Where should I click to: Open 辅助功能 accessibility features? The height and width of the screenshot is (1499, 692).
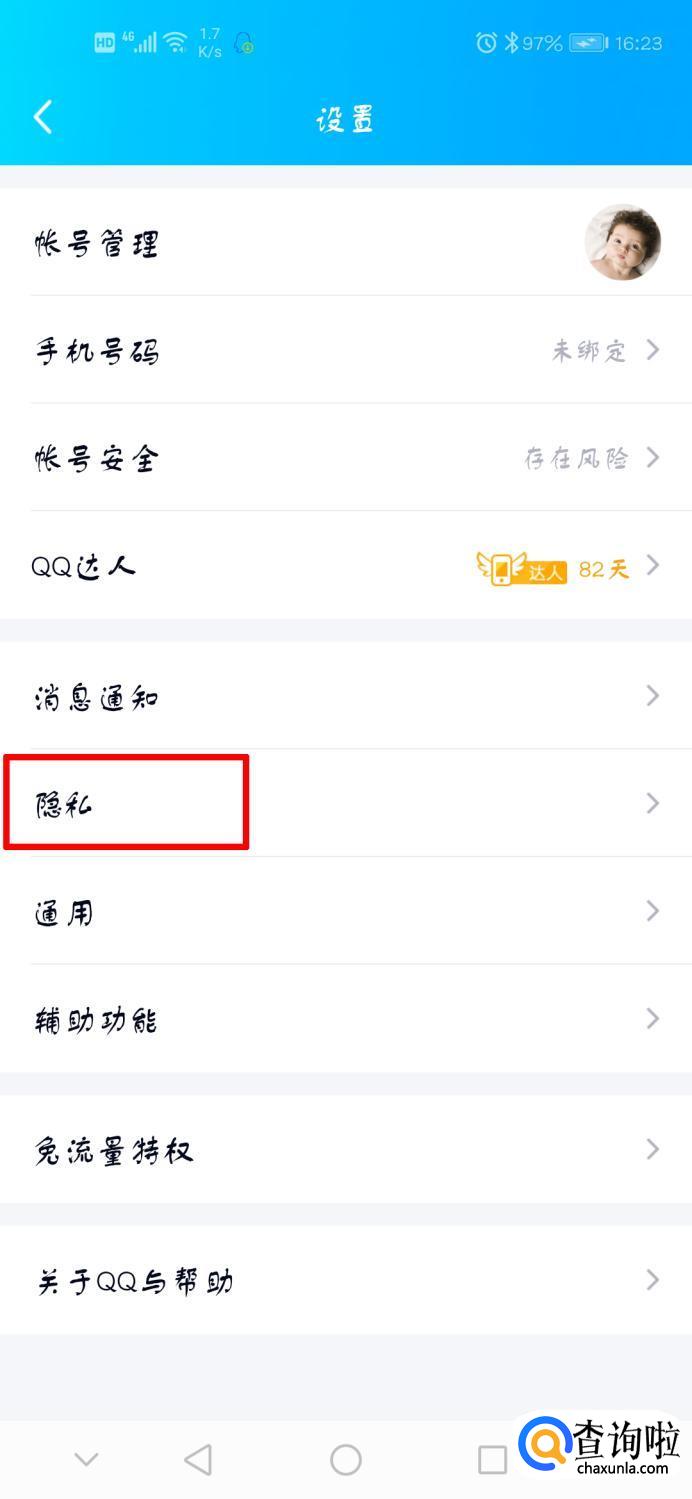click(x=346, y=1019)
